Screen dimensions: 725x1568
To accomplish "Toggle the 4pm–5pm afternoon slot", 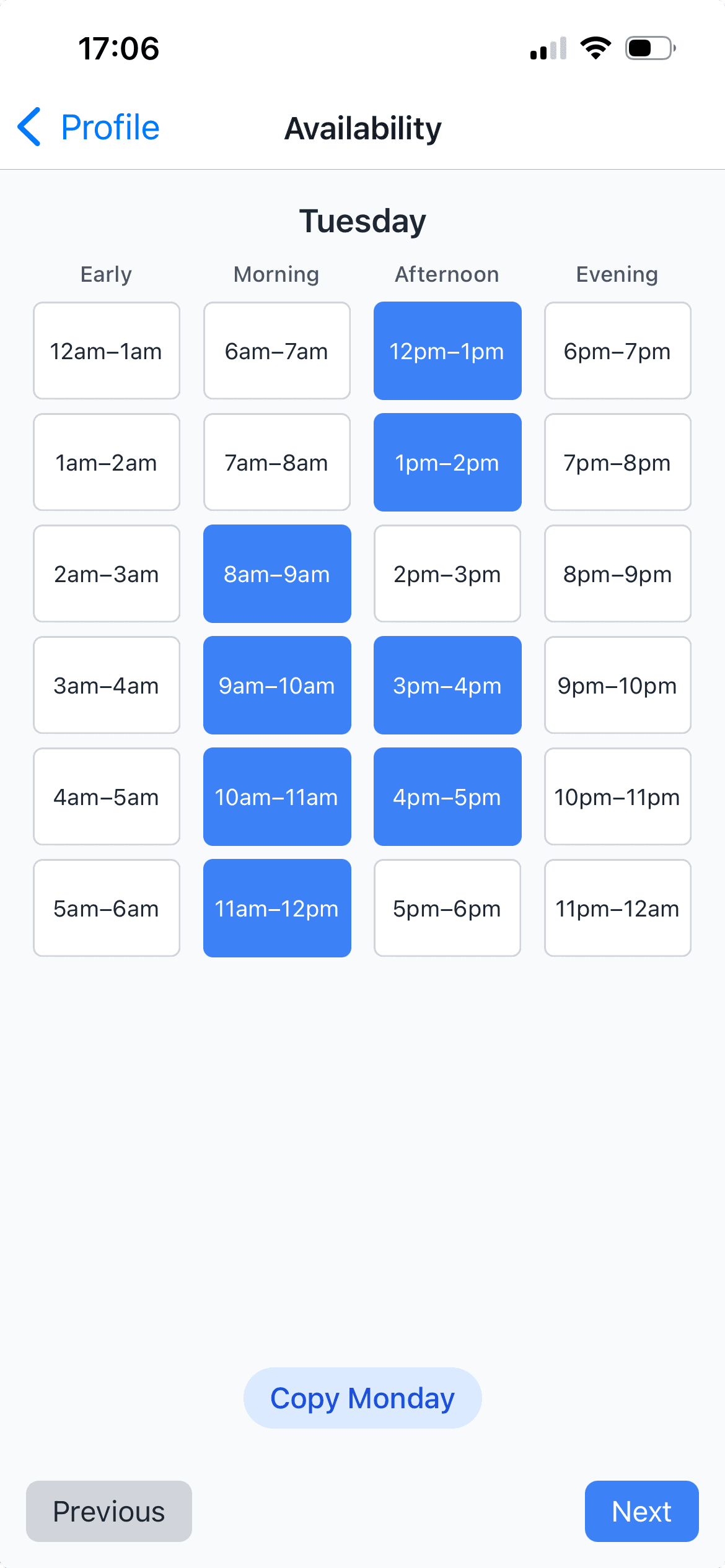I will (x=447, y=796).
